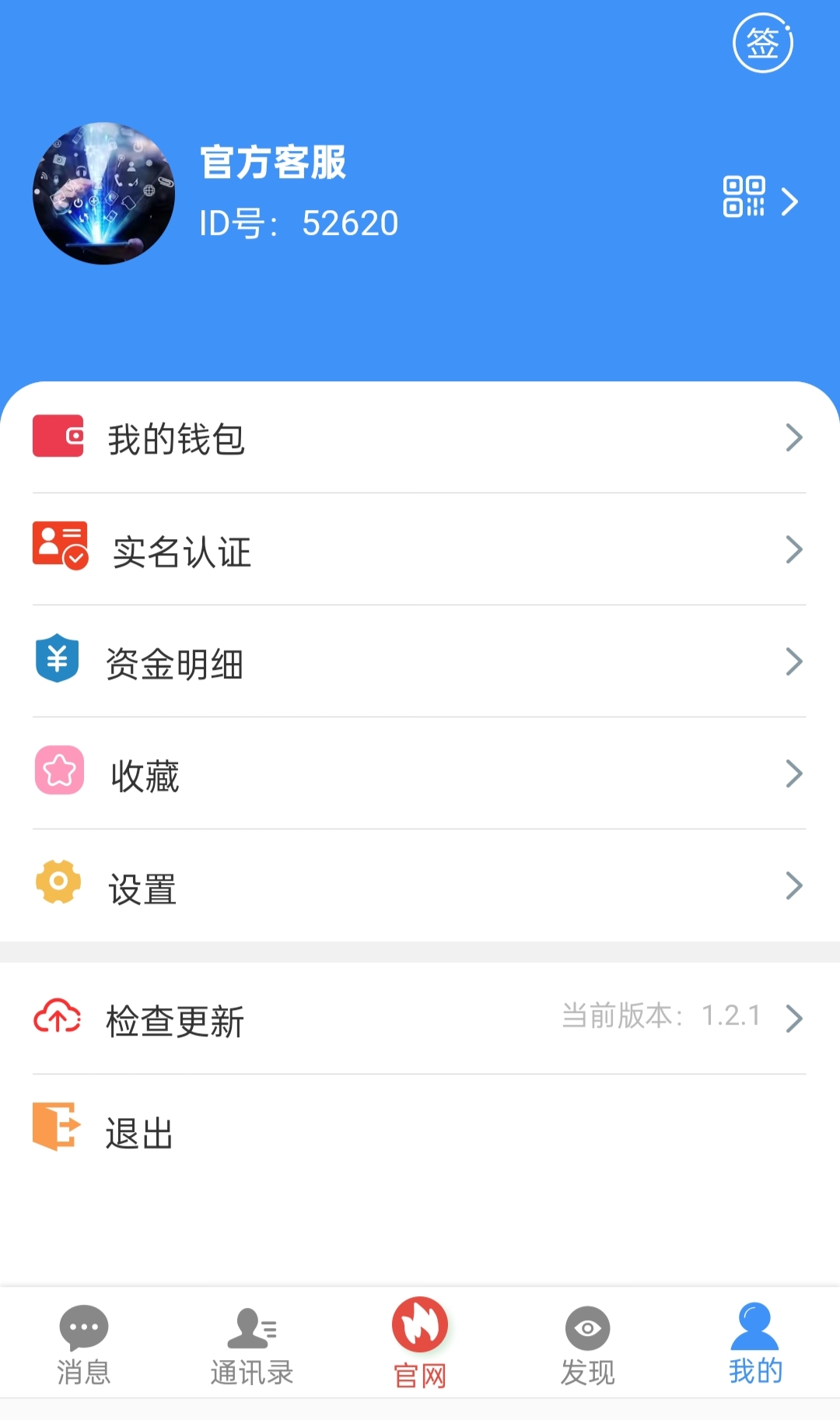Expand the 实名认证 row chevron

(x=794, y=550)
